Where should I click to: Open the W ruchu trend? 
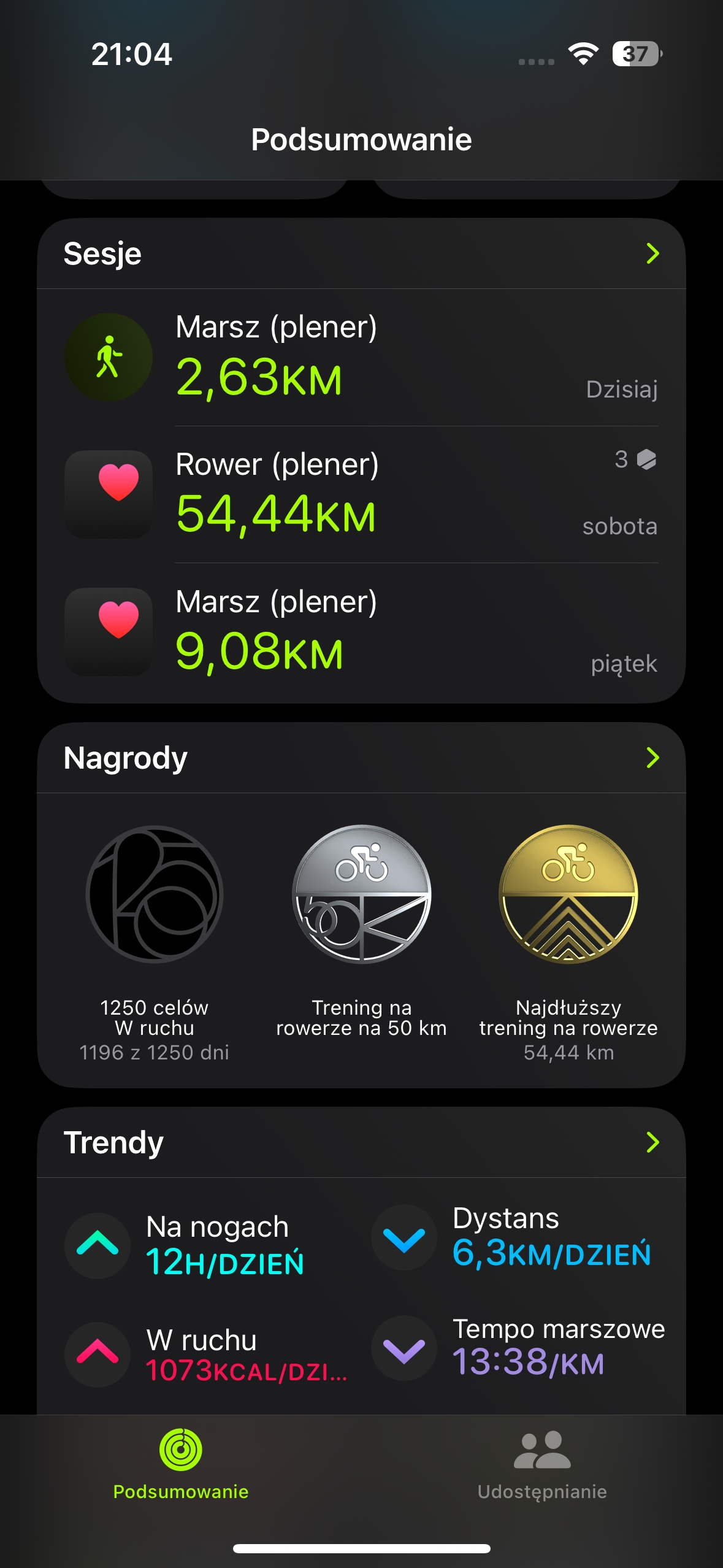(x=206, y=1355)
